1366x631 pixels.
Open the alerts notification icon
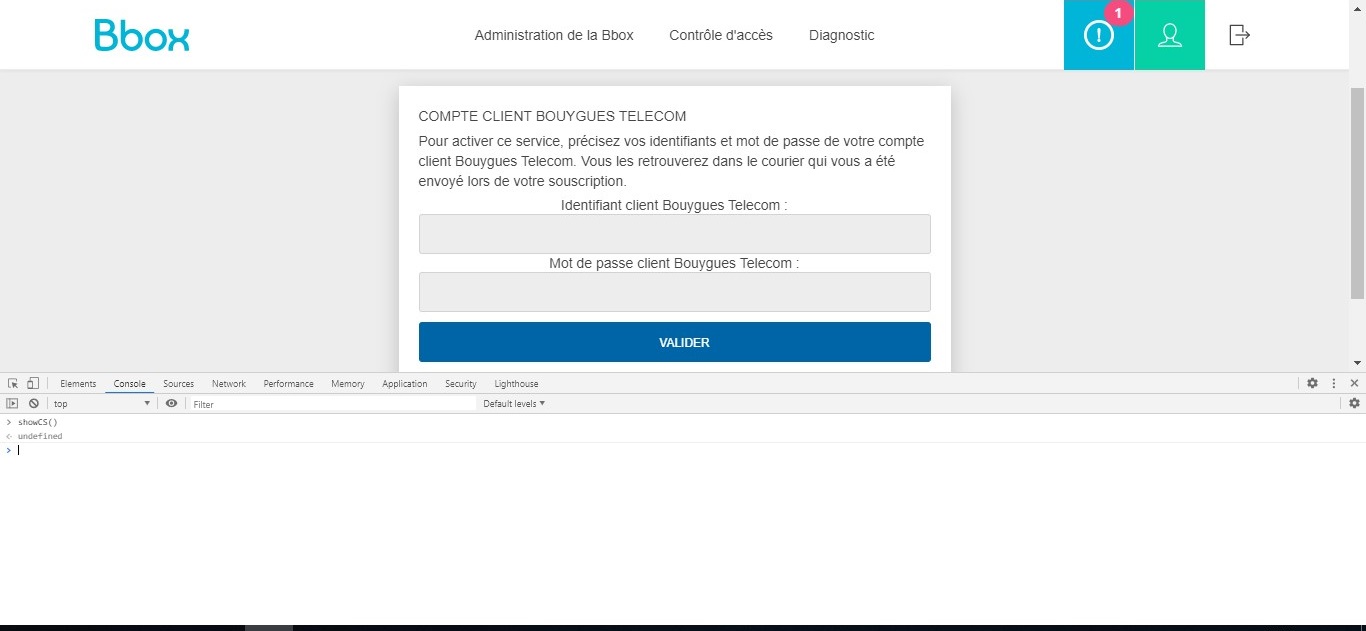[1099, 35]
